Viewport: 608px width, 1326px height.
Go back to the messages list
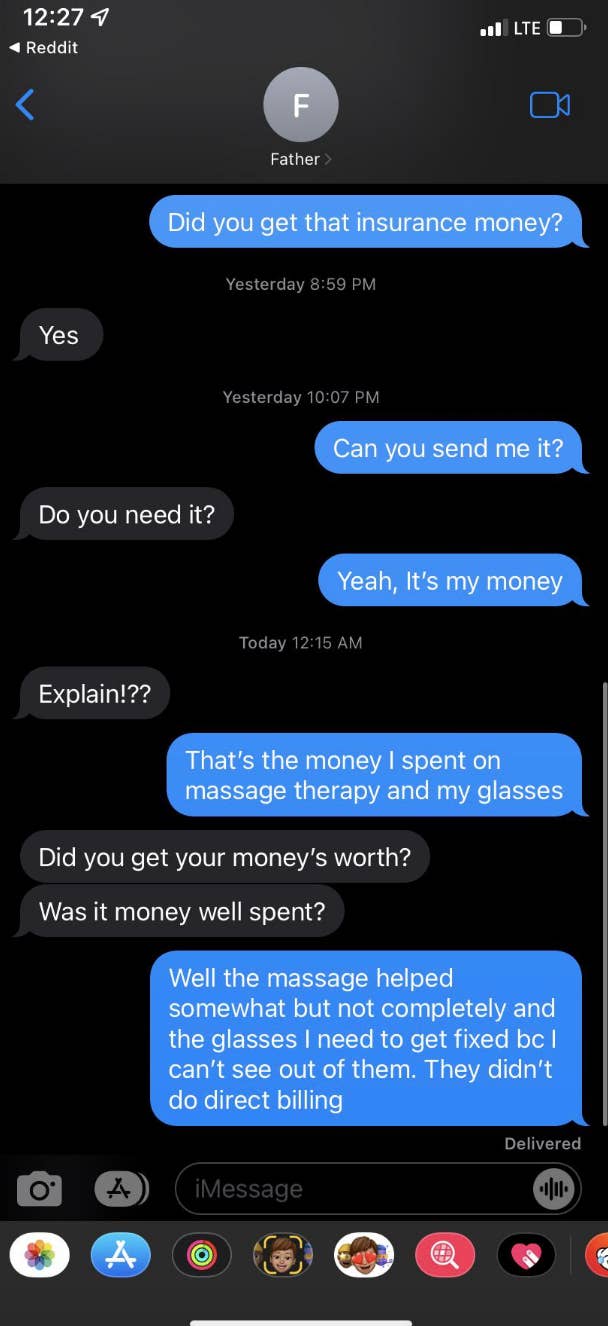[x=26, y=104]
